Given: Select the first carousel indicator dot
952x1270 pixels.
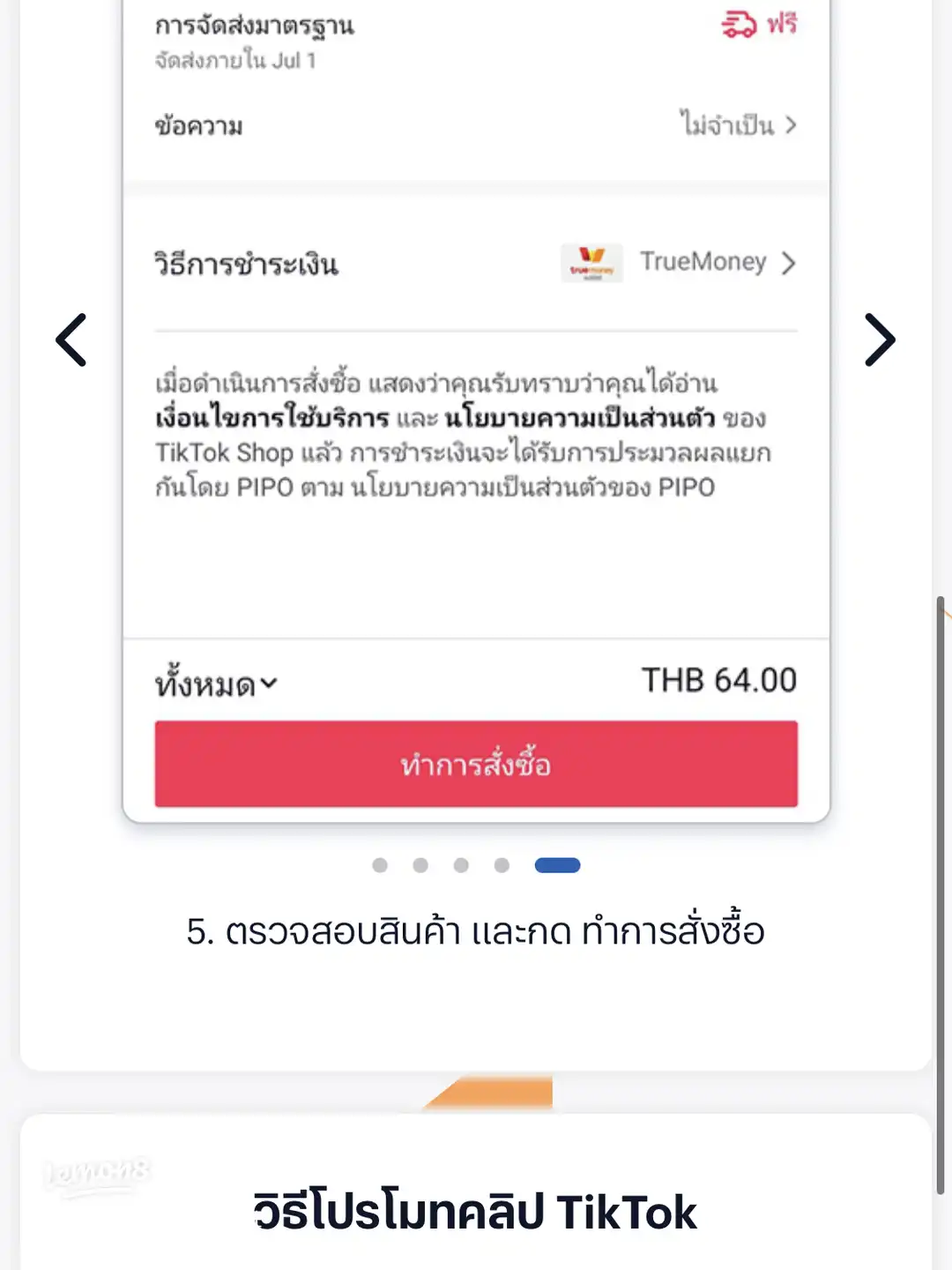Looking at the screenshot, I should point(379,865).
